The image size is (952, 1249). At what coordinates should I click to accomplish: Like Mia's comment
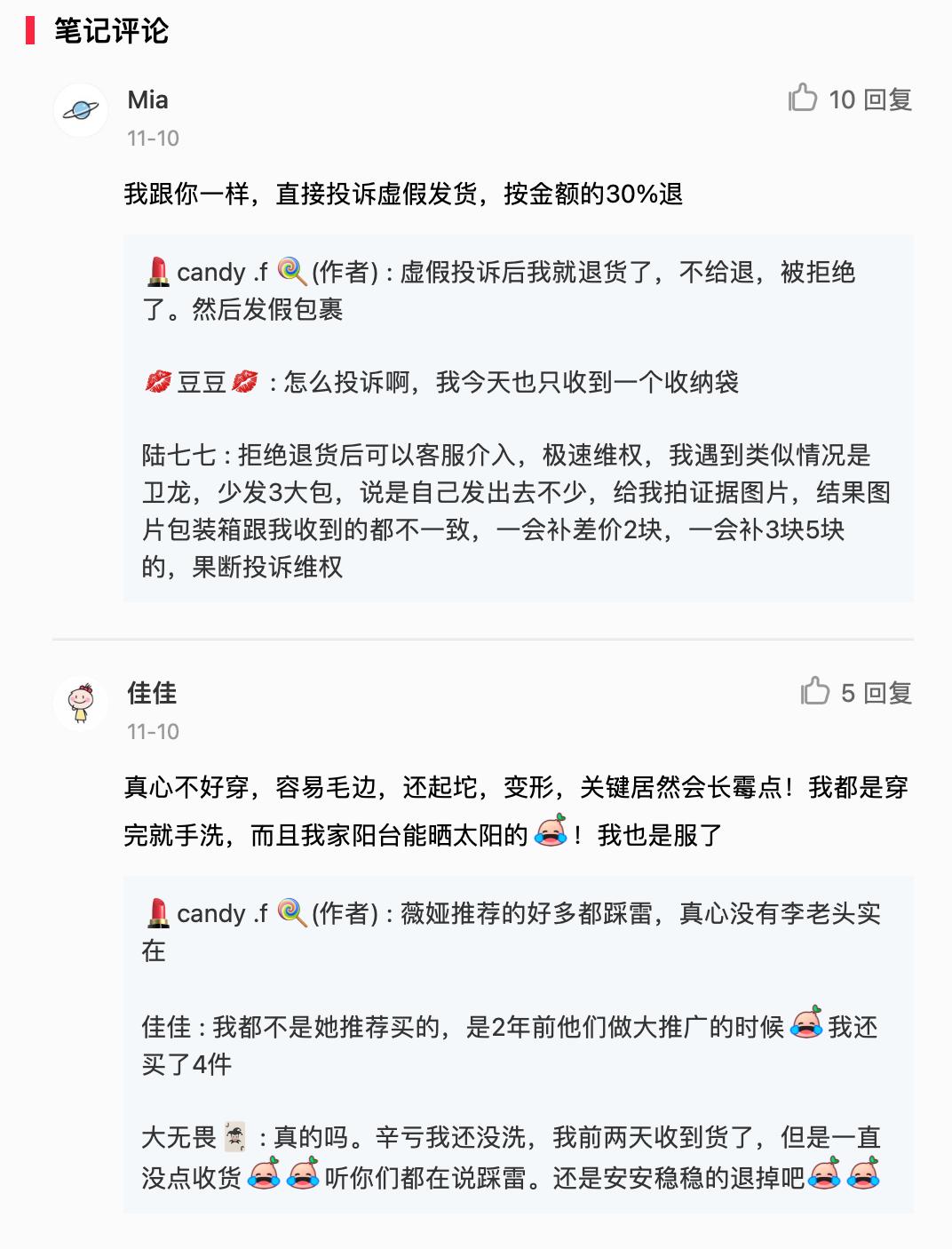804,98
